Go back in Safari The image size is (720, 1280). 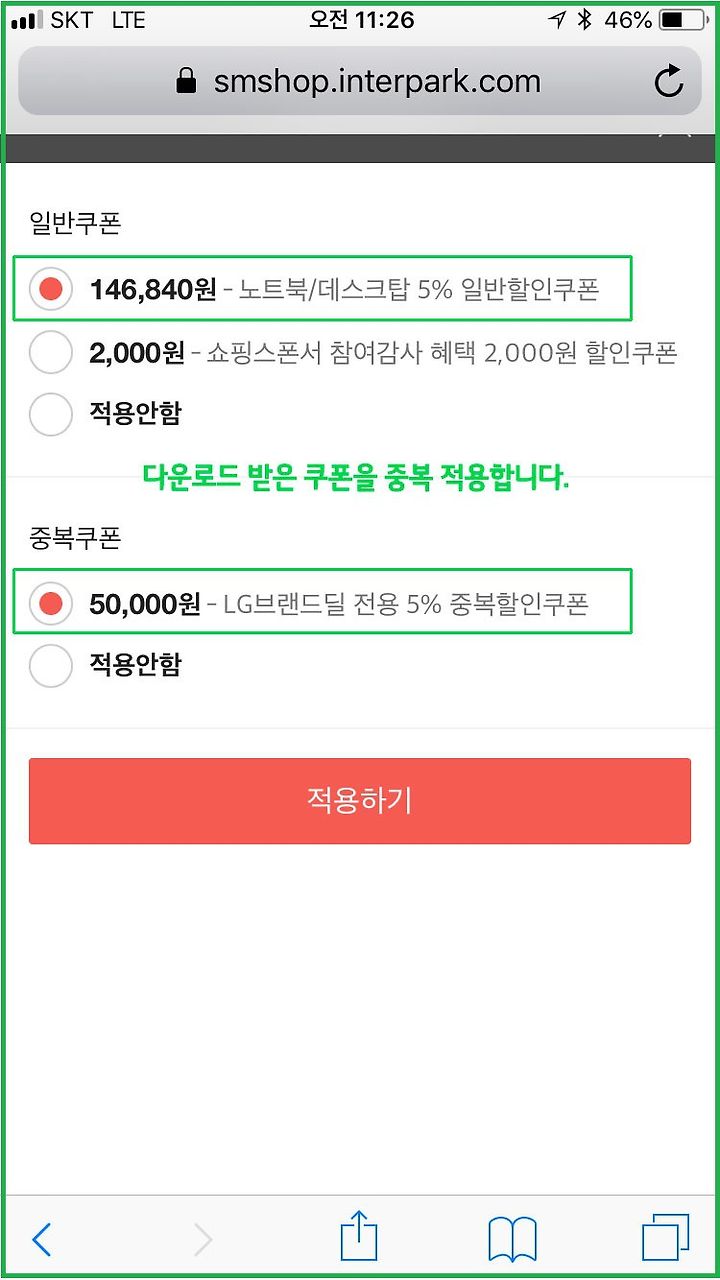[x=41, y=1240]
